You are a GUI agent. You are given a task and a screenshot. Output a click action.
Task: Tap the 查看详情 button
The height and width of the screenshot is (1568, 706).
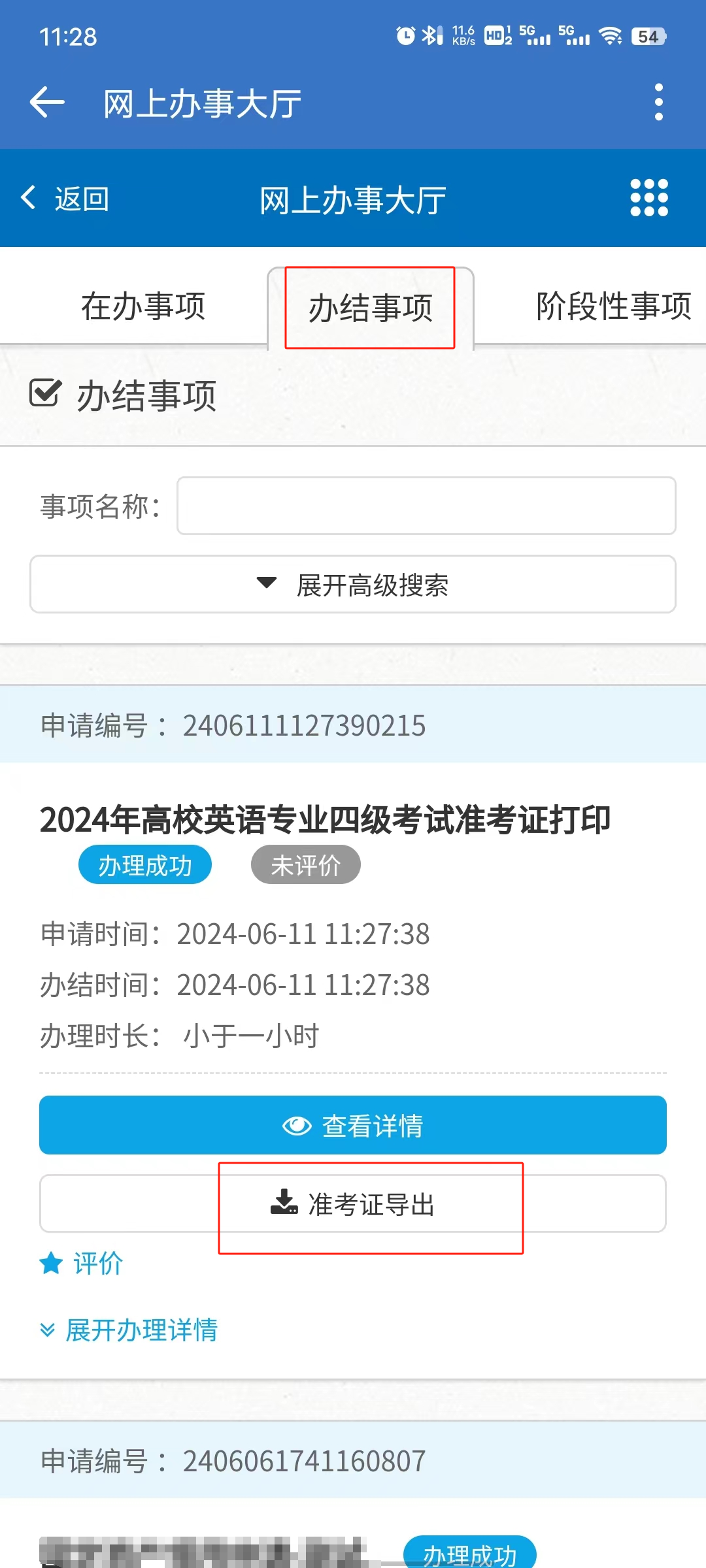coord(353,1125)
